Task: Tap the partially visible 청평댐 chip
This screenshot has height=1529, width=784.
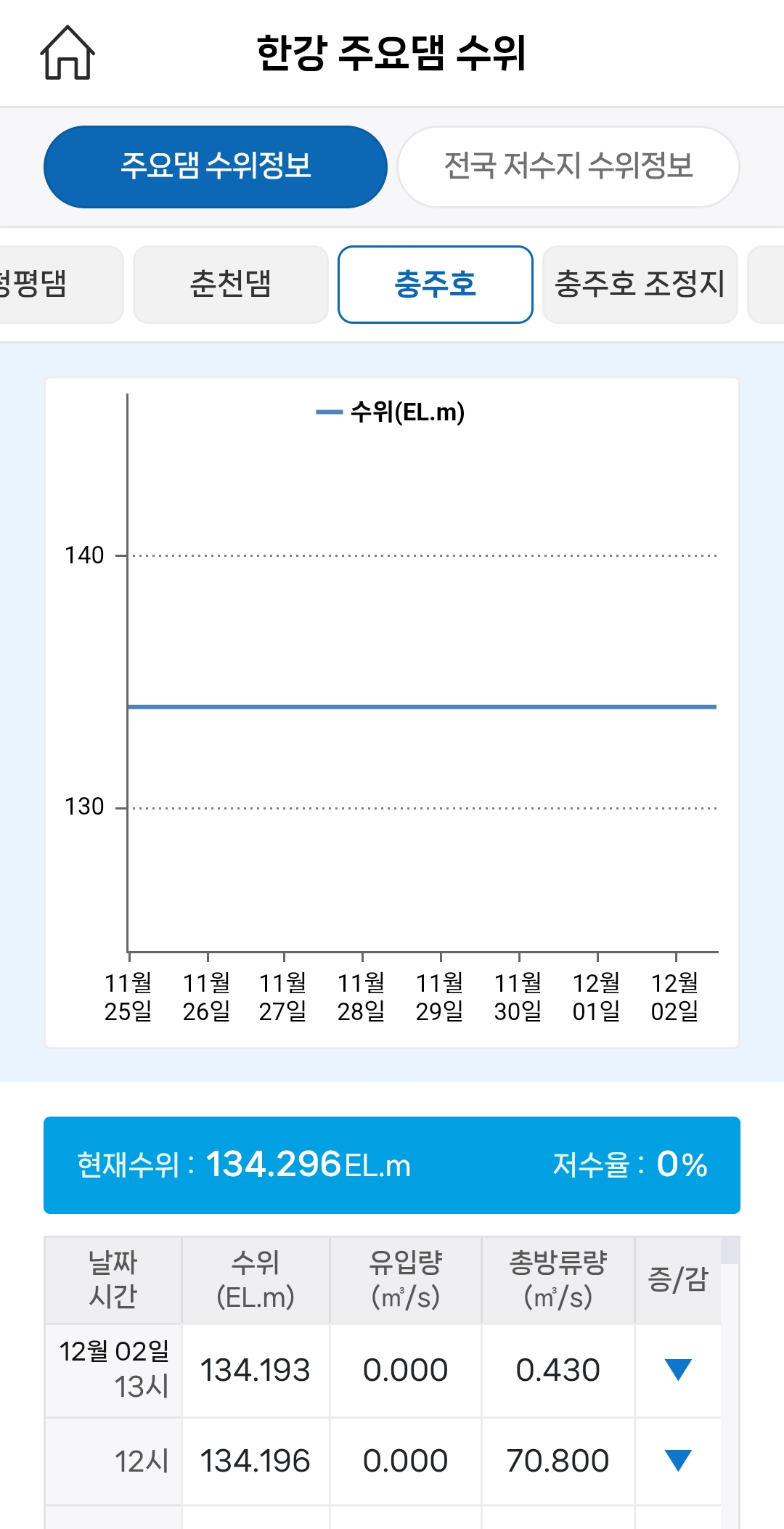Action: coord(51,284)
